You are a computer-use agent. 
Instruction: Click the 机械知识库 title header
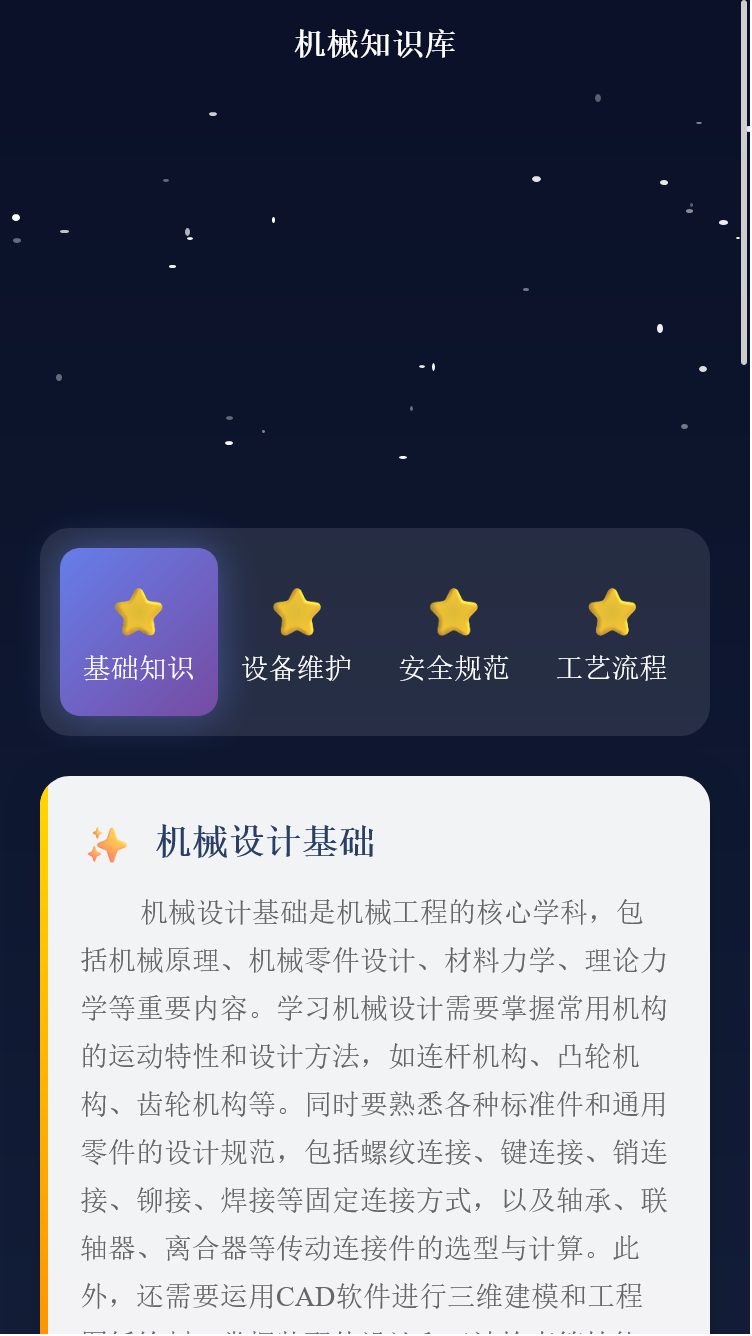coord(373,42)
